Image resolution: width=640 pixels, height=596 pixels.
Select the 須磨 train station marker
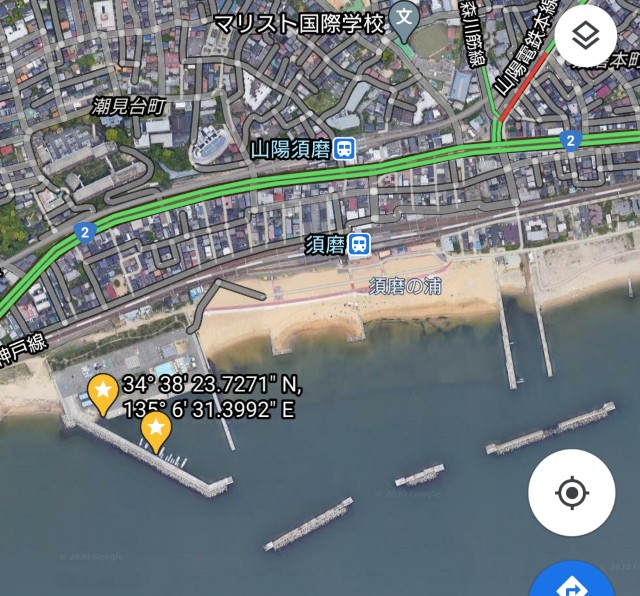pyautogui.click(x=359, y=244)
